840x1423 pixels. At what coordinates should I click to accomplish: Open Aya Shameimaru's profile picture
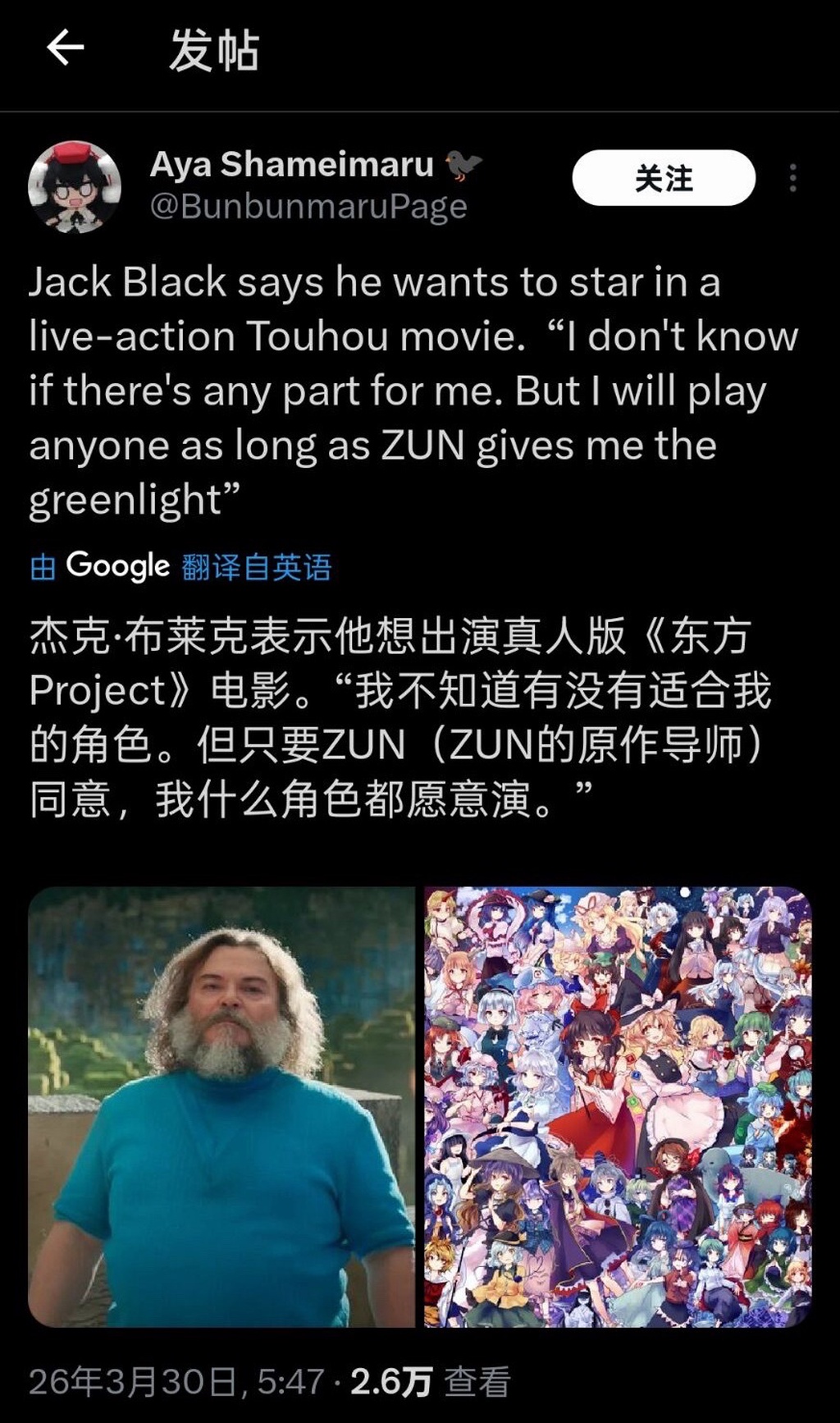point(75,186)
